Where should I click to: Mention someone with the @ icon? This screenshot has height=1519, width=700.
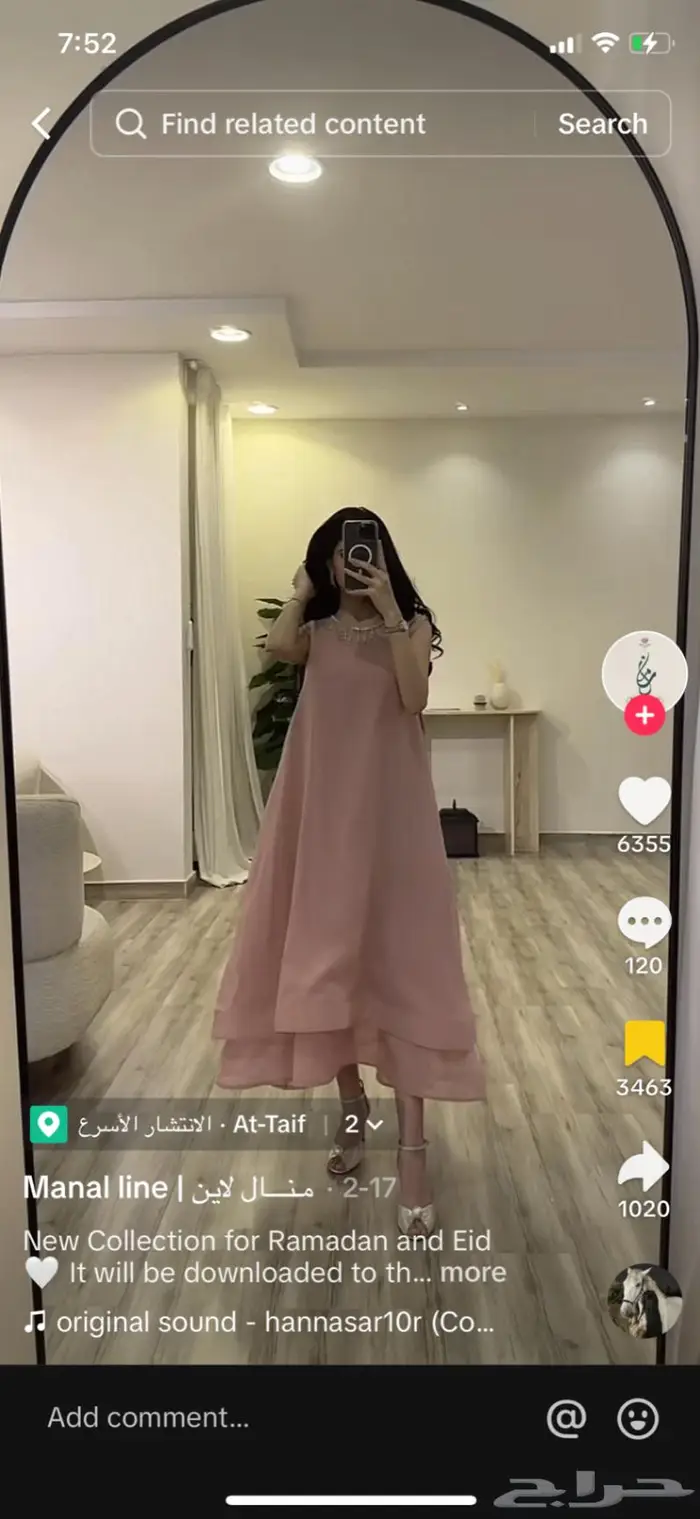(566, 1417)
